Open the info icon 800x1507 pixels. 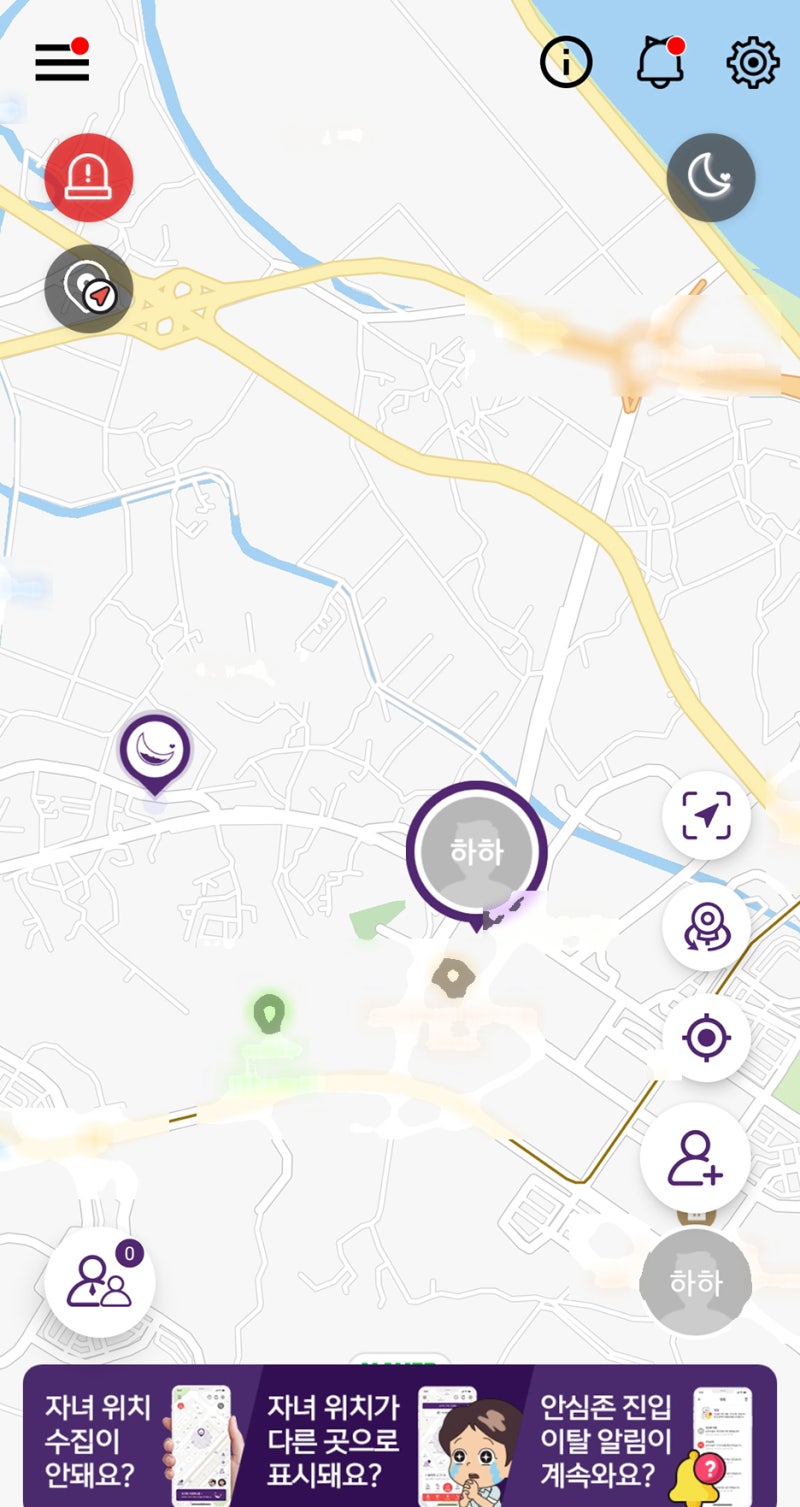pos(566,63)
